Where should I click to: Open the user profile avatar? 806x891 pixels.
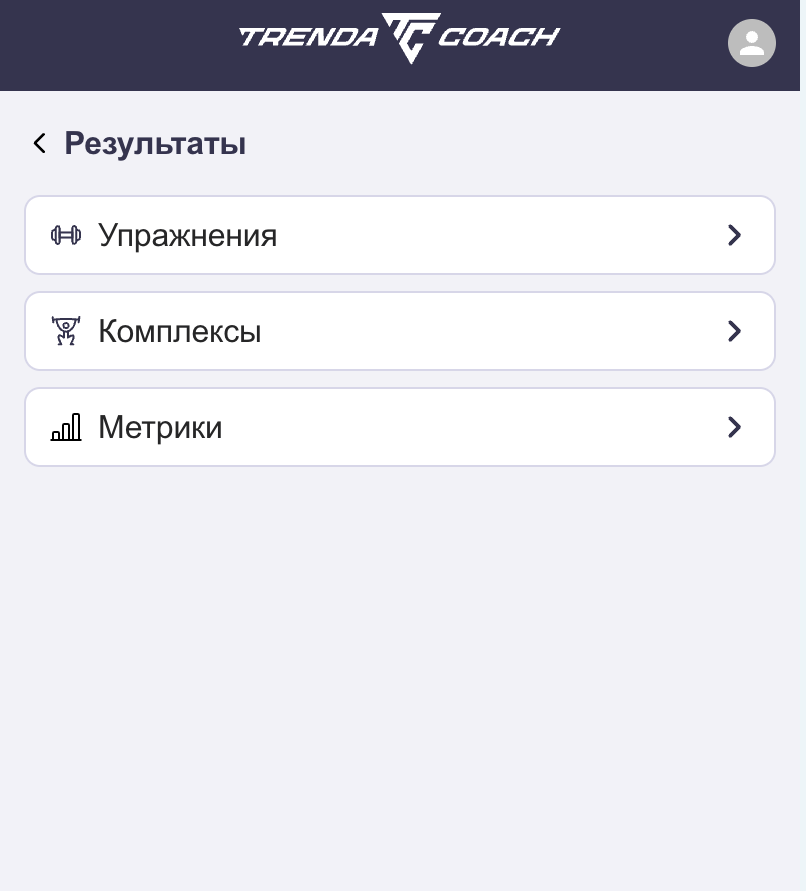tap(751, 43)
